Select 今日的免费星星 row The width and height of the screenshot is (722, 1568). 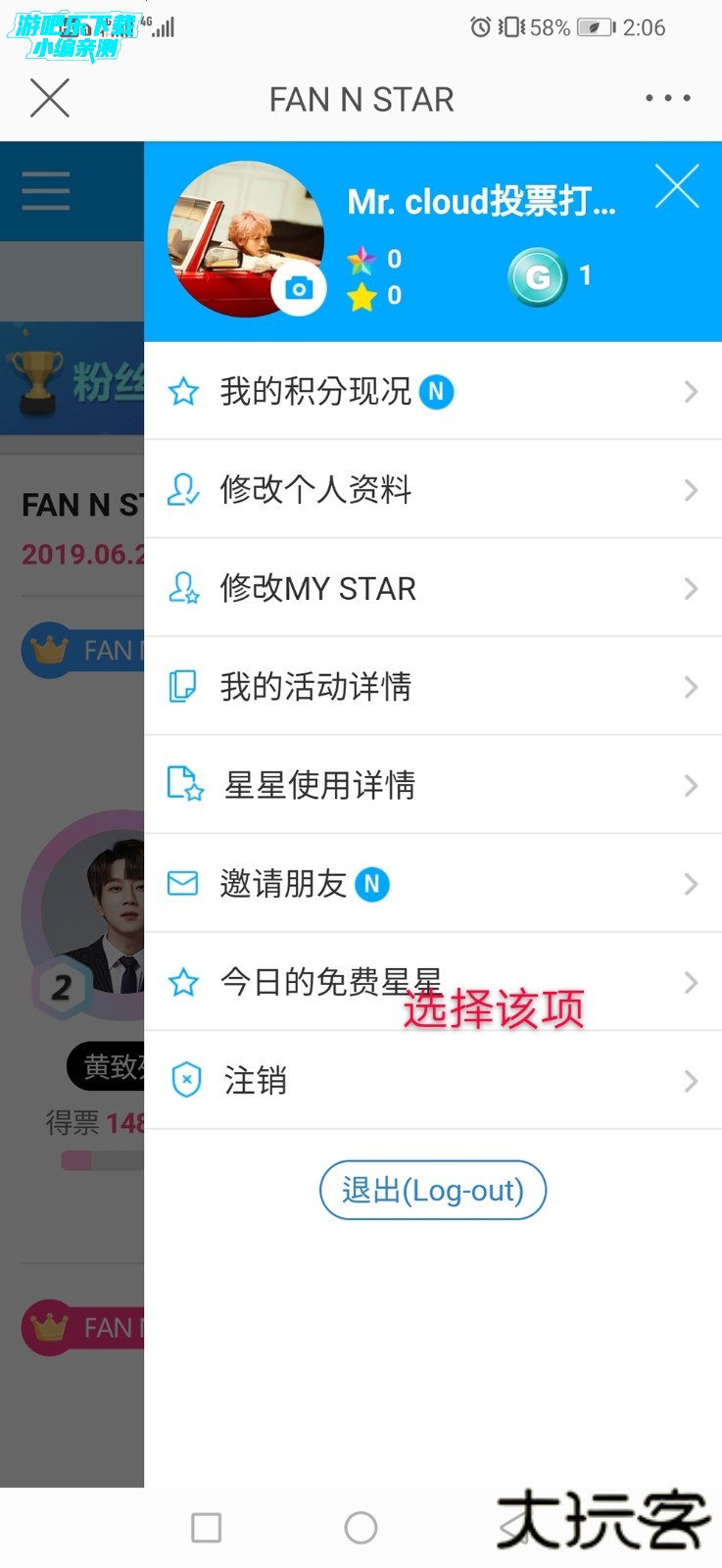click(432, 982)
